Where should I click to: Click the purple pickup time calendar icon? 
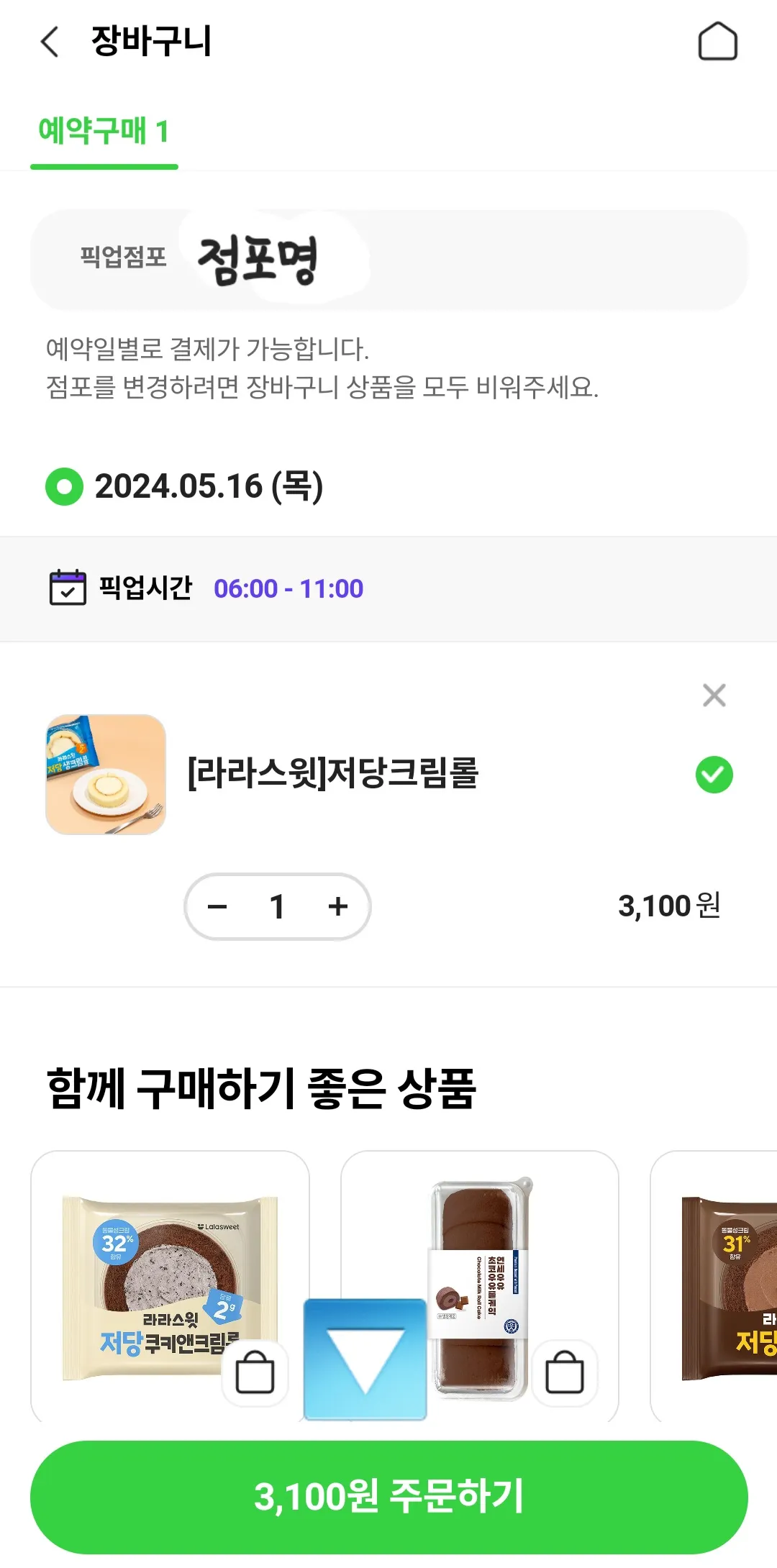66,588
